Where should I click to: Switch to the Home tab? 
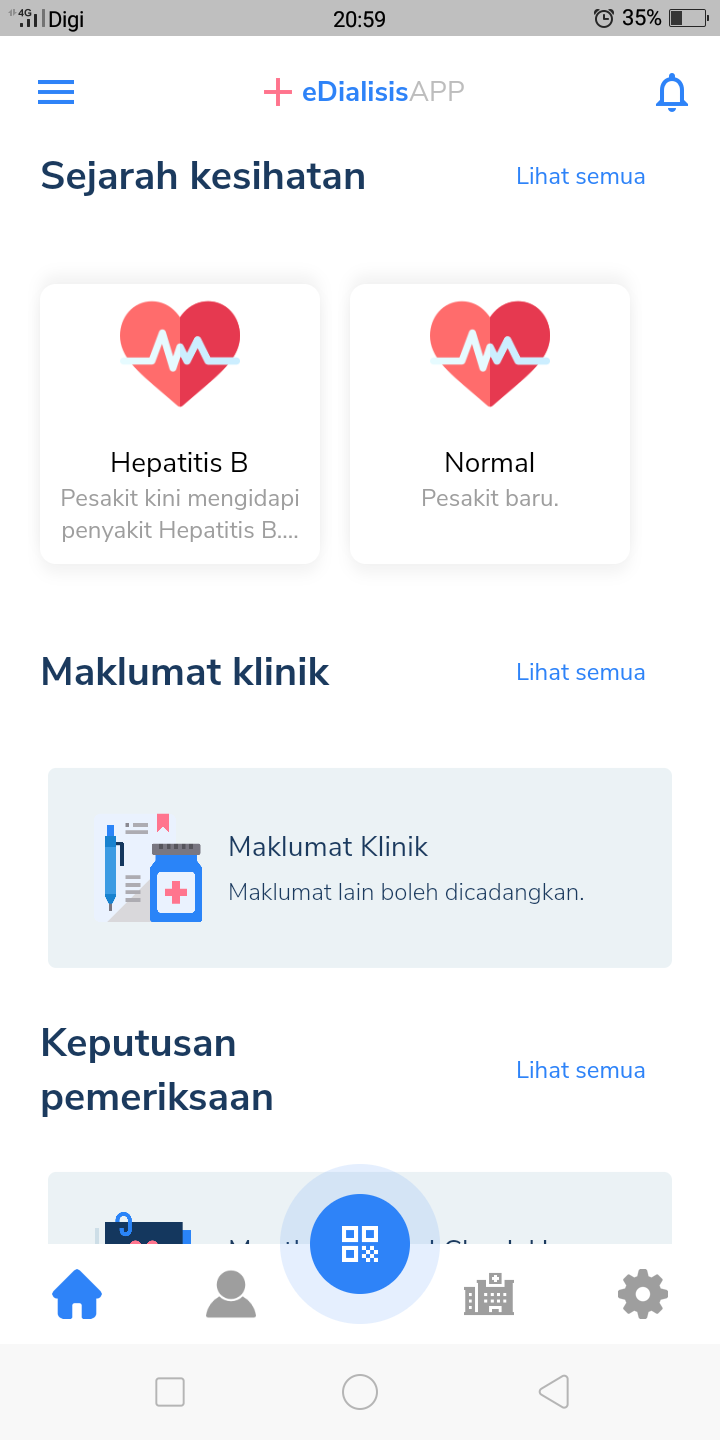(x=77, y=1294)
